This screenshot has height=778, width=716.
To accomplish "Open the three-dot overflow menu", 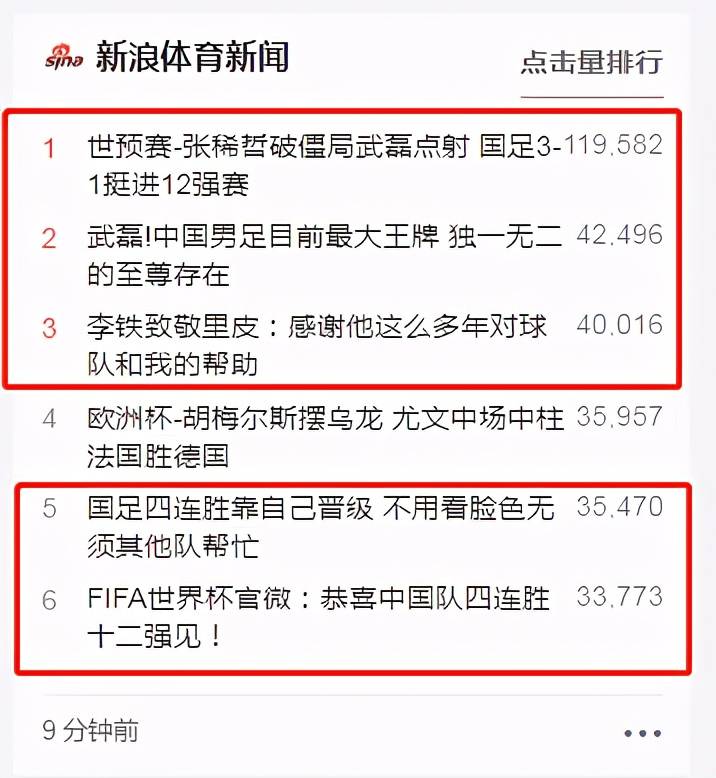I will tap(642, 733).
